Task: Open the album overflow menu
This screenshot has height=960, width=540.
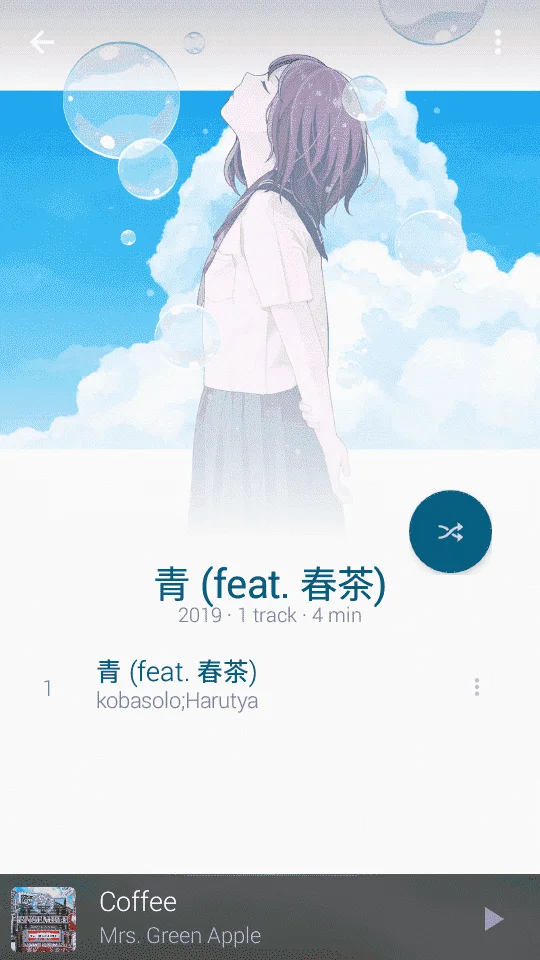Action: pos(498,42)
